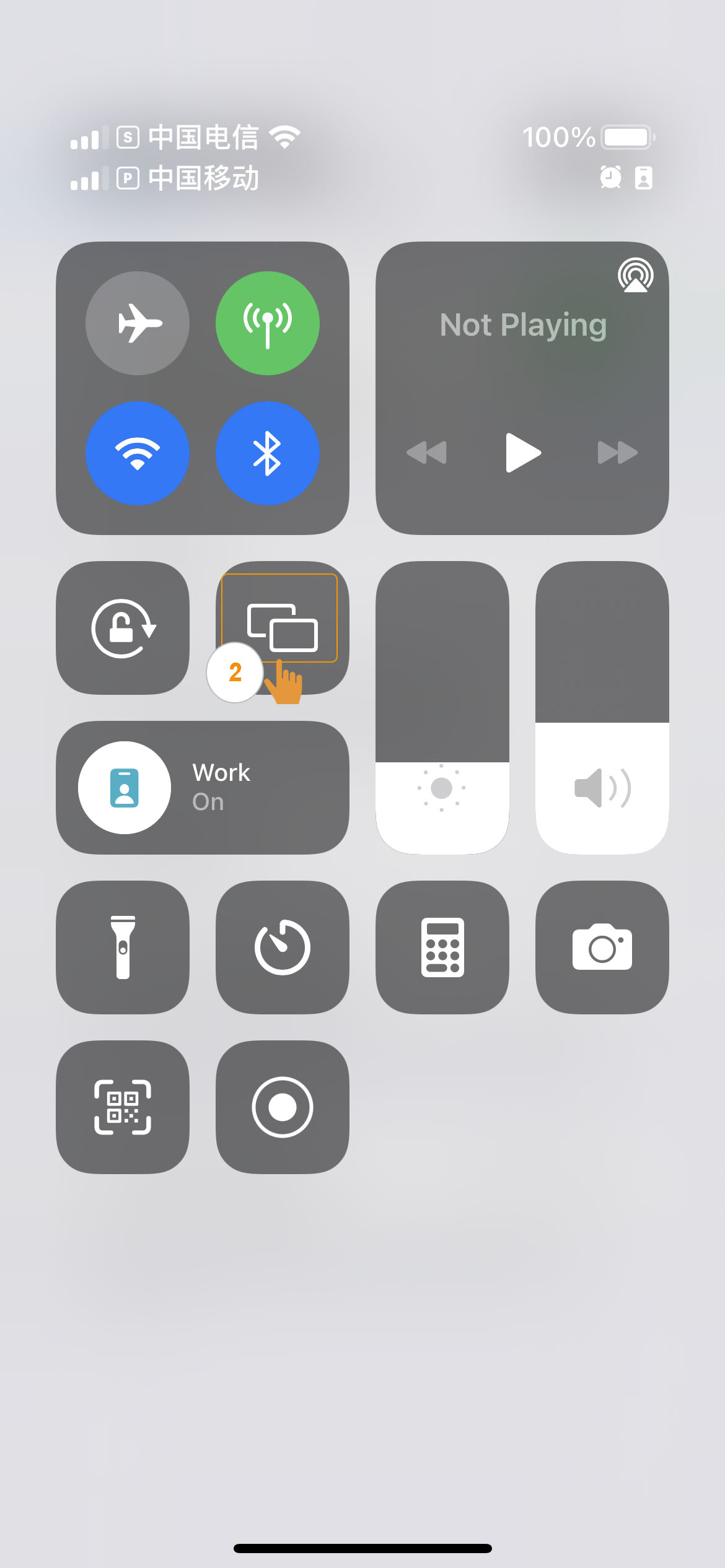Skip back to the previous track
725x1568 pixels.
click(426, 453)
